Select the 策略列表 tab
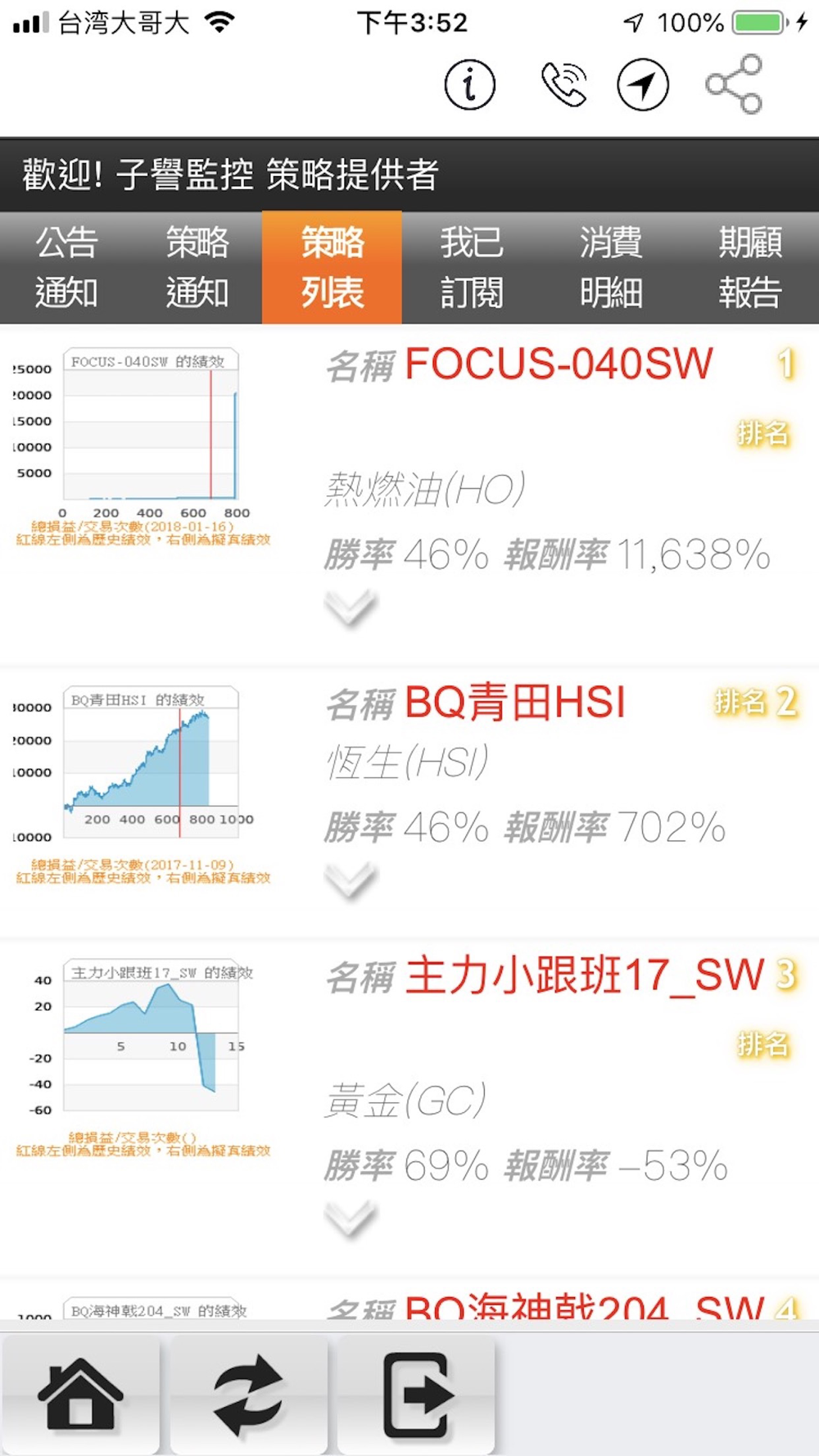This screenshot has width=819, height=1456. [x=332, y=268]
